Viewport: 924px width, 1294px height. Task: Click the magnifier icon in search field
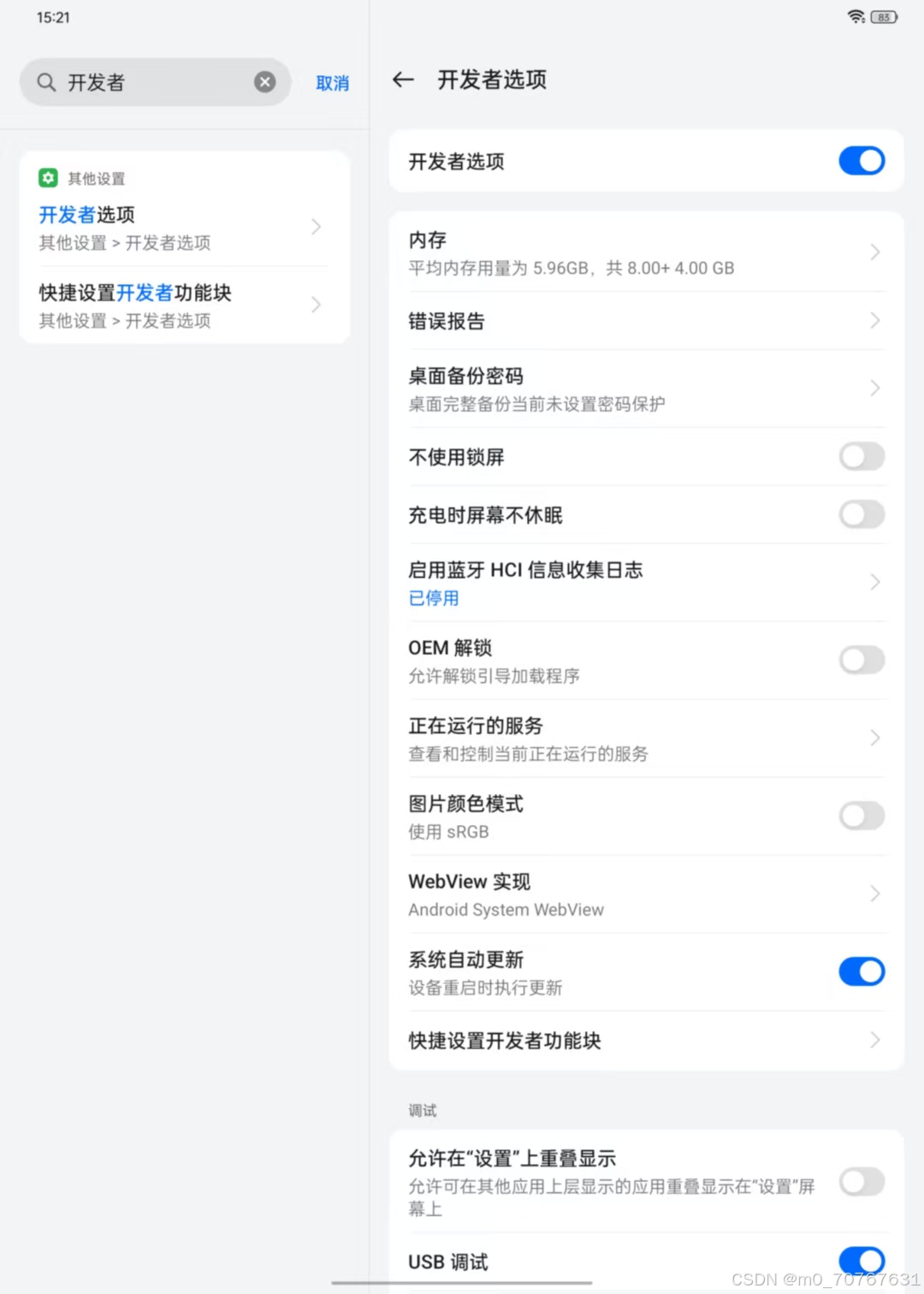point(47,81)
